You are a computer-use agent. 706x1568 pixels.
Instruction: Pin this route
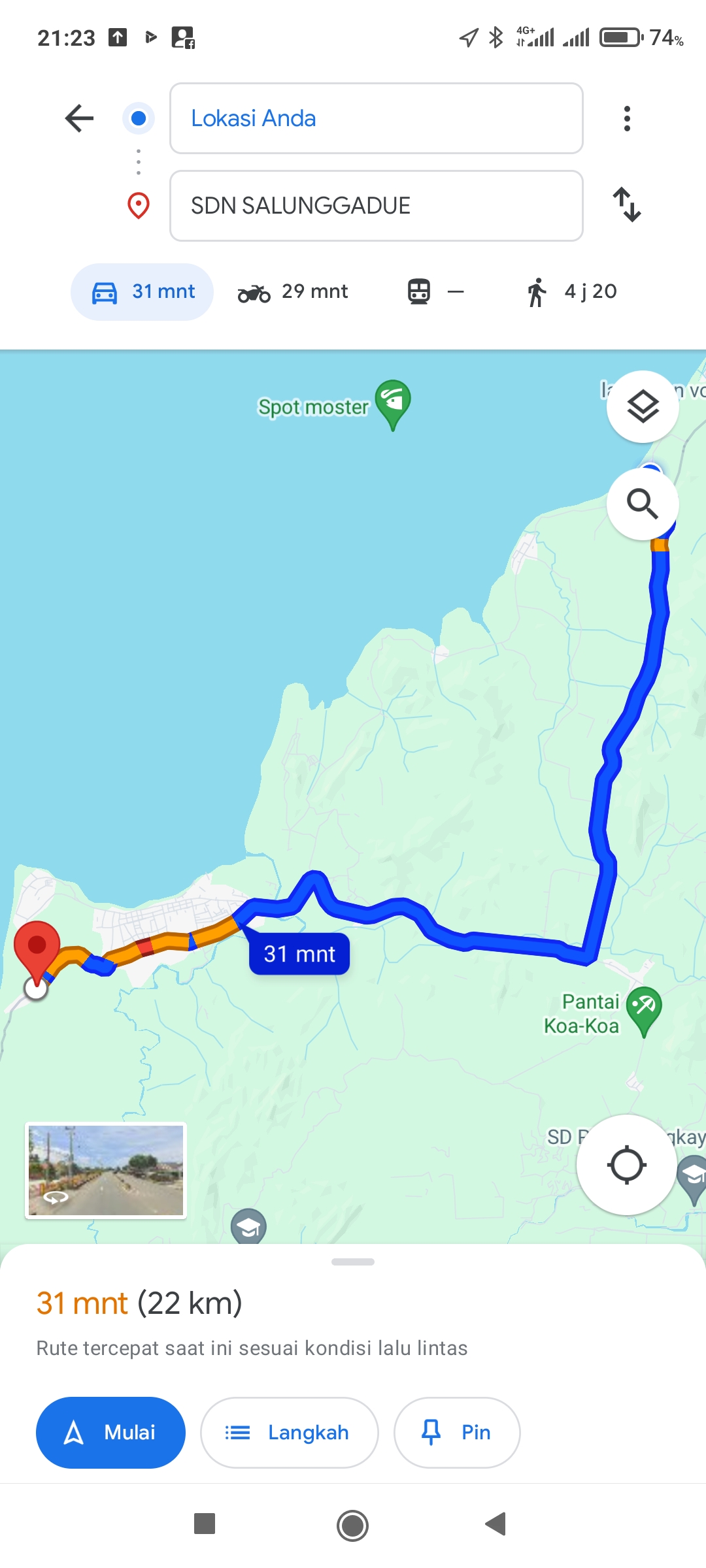456,1433
